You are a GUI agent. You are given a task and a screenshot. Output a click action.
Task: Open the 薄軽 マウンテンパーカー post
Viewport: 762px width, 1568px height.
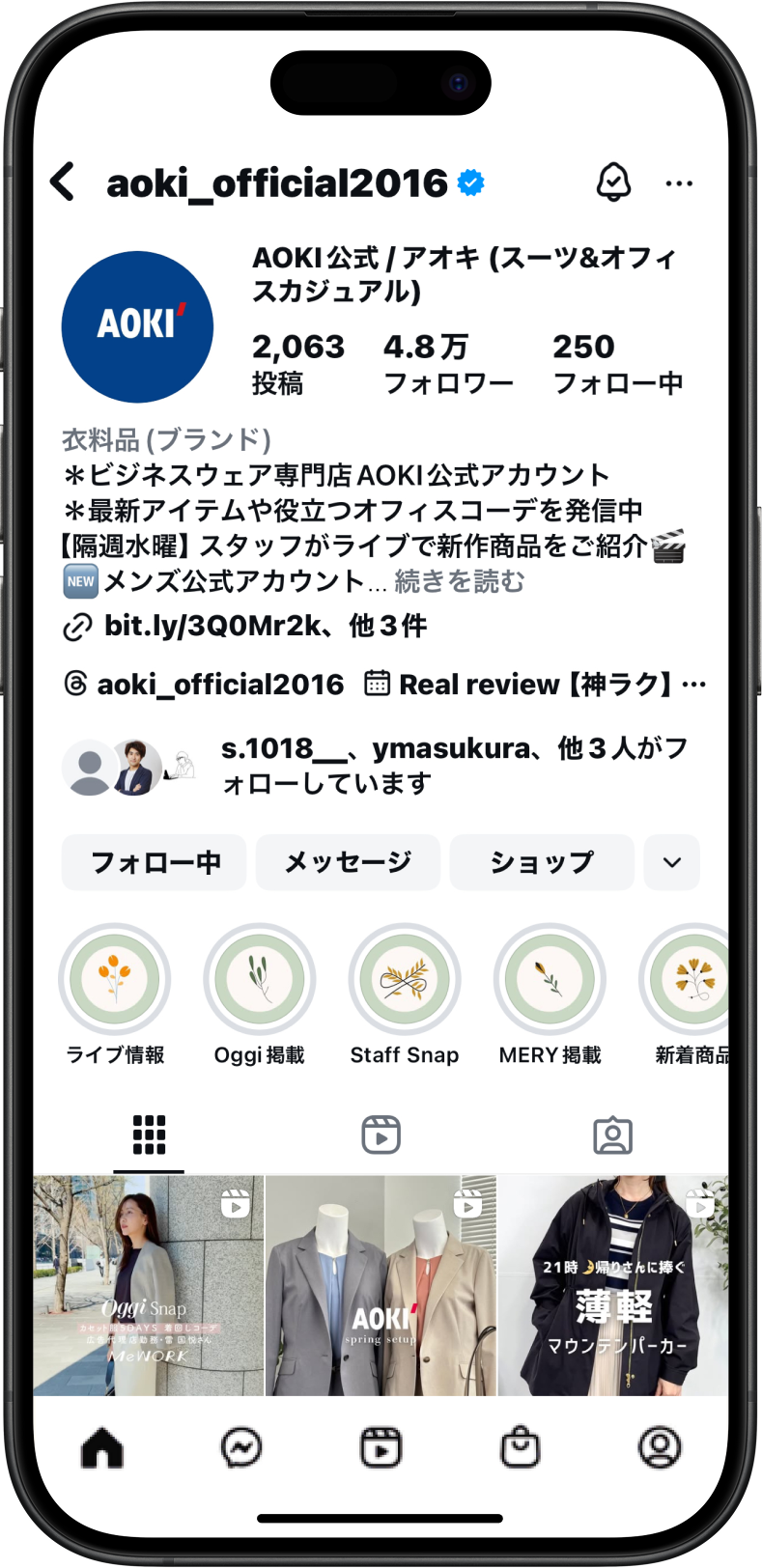pos(612,1285)
